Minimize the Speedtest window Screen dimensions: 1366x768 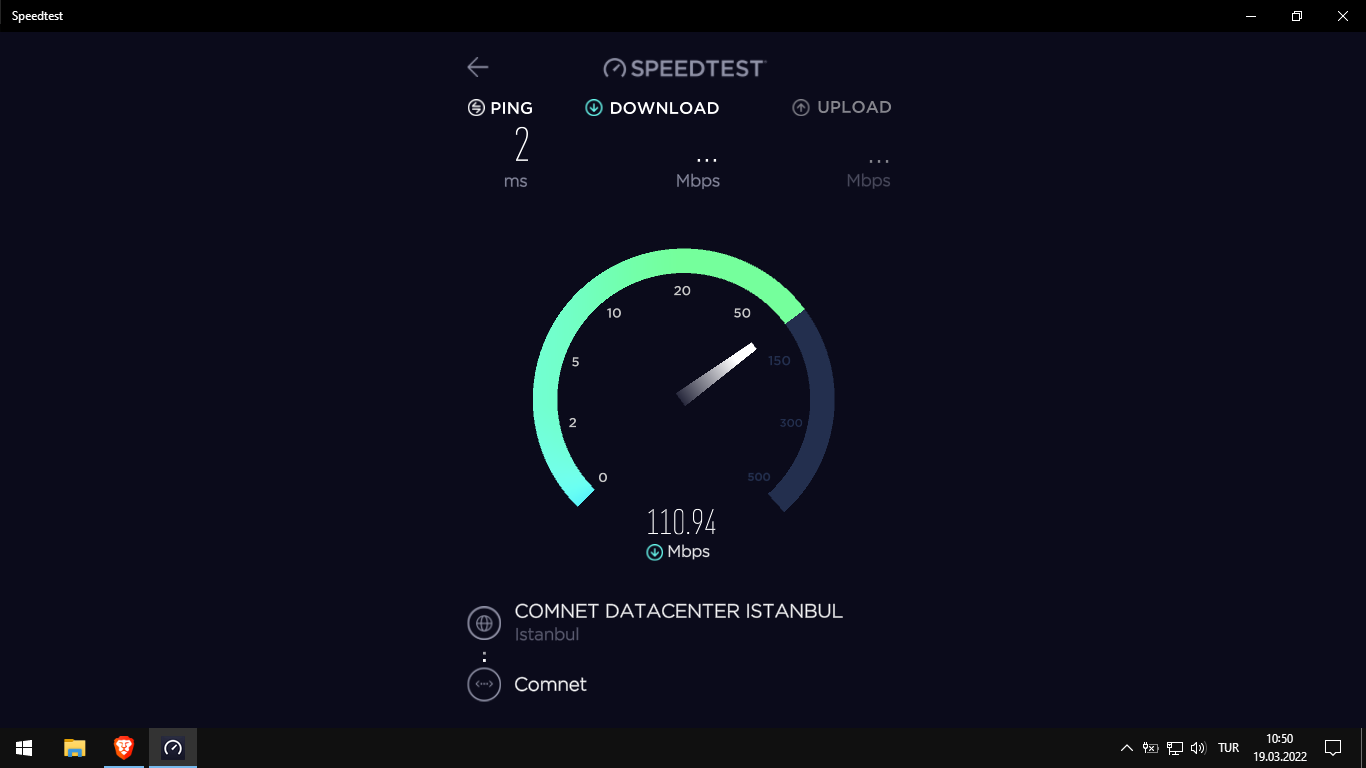click(x=1251, y=16)
